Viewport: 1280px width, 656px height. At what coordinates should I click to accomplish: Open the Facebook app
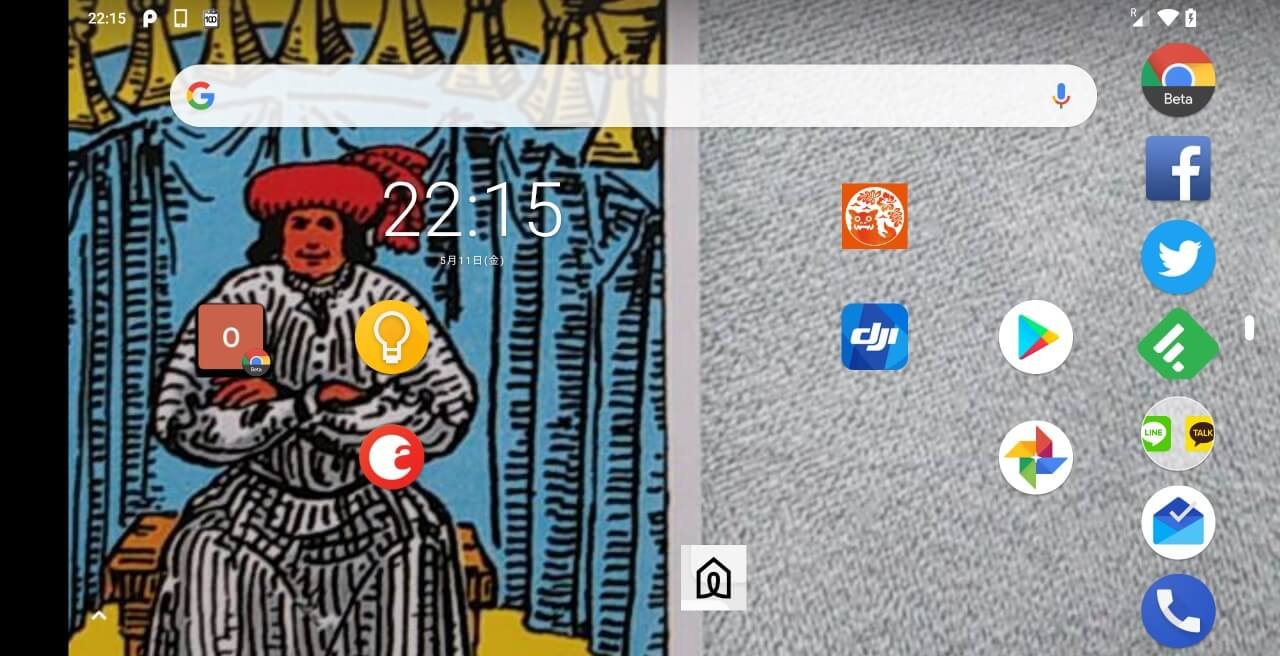coord(1178,169)
